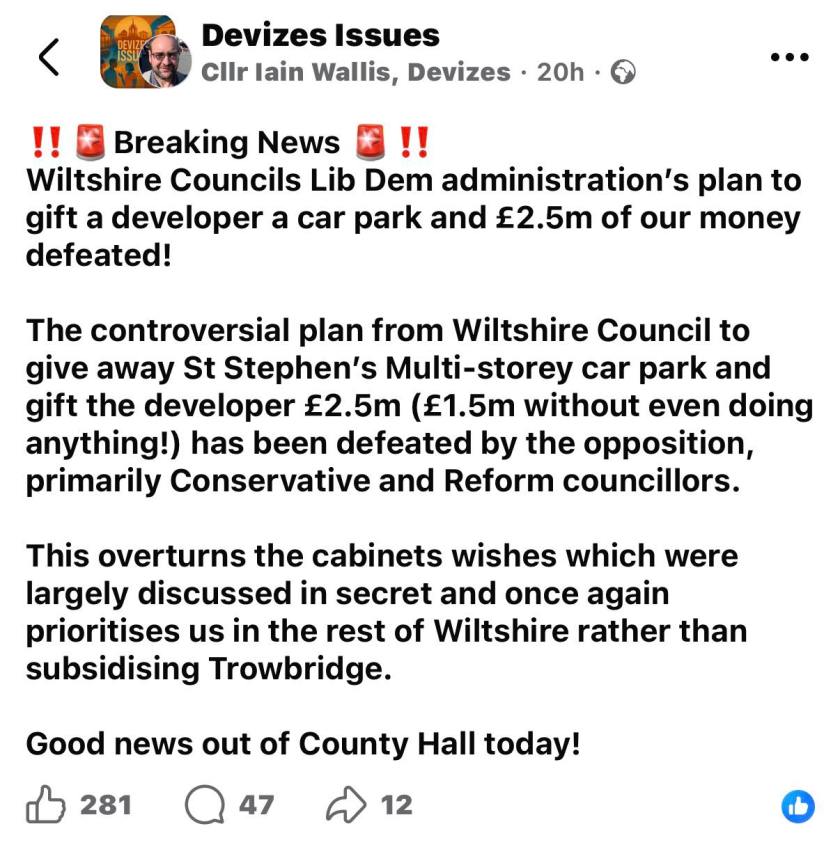View the post's reactions list
The image size is (840, 847).
tap(797, 806)
